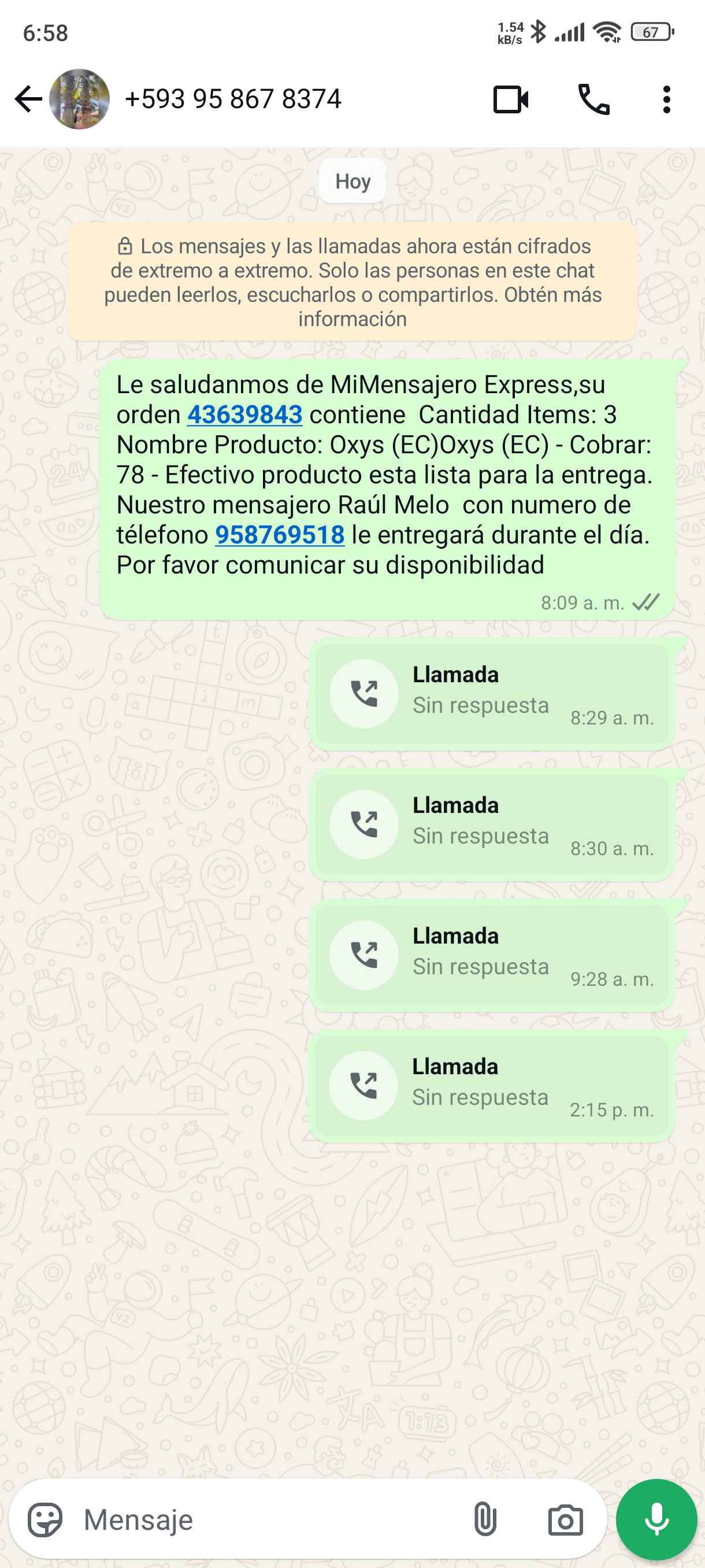Open the emoji and sticker picker
The height and width of the screenshot is (1568, 705).
[x=45, y=1520]
